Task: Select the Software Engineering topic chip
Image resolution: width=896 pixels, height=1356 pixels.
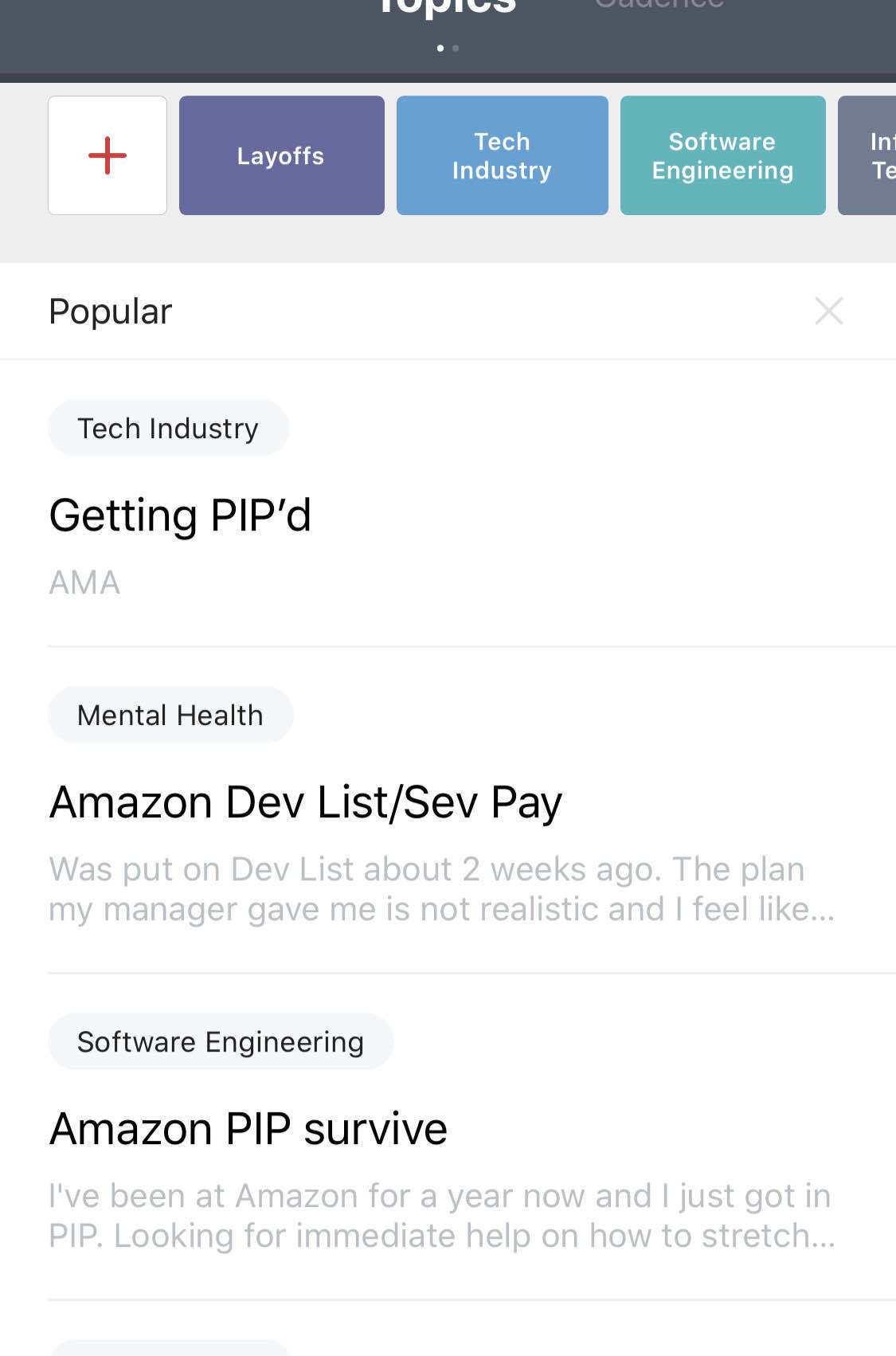Action: [x=722, y=155]
